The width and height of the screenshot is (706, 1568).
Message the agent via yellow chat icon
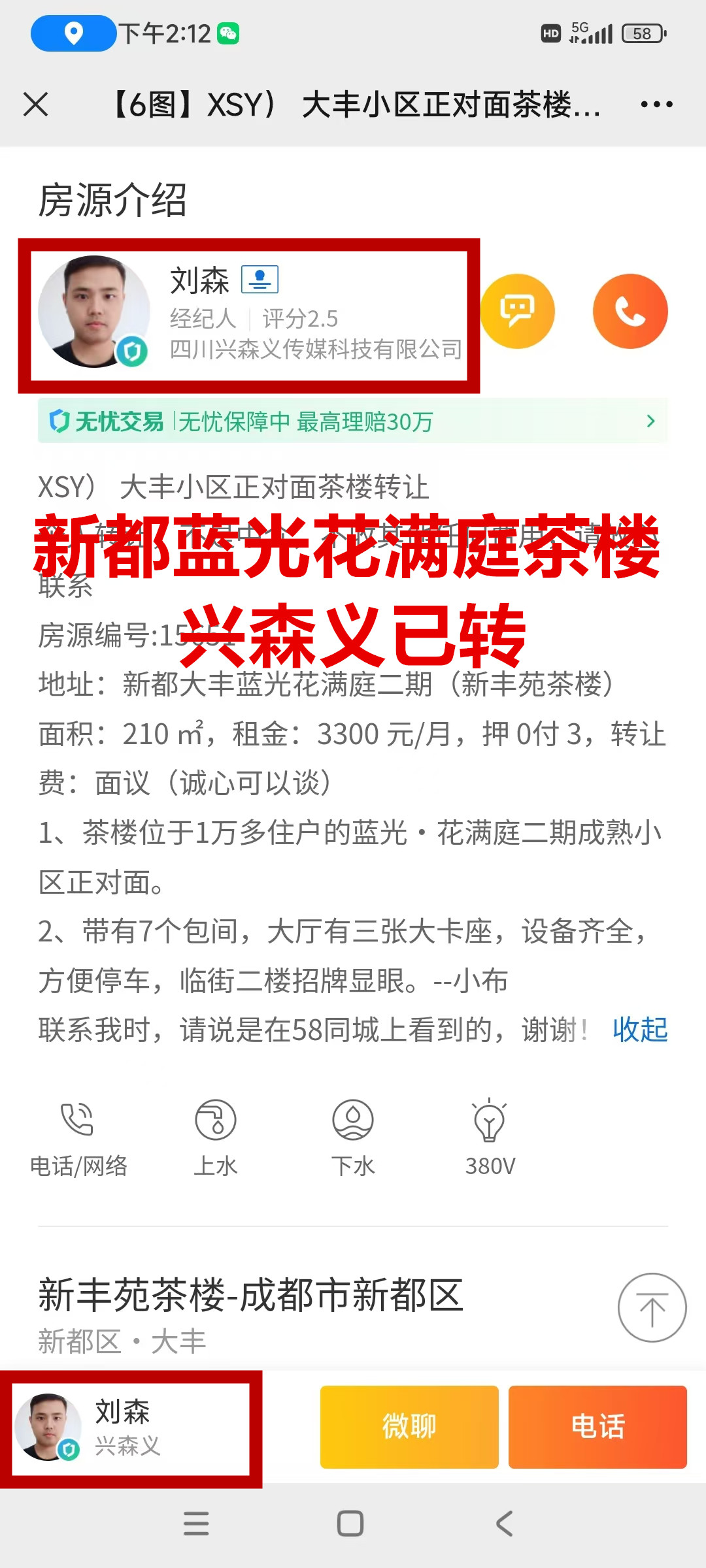coord(517,311)
